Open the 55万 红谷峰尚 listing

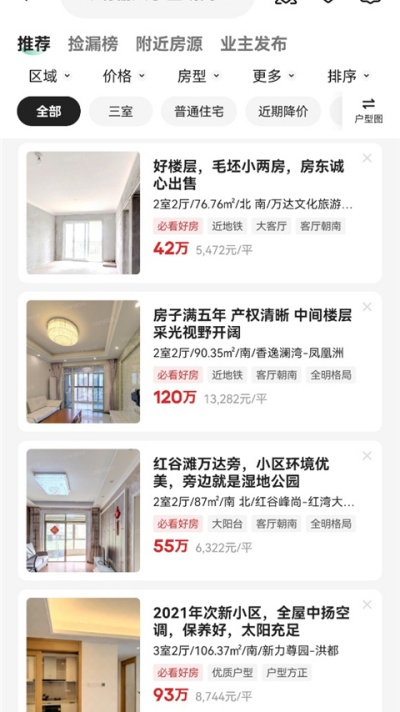tap(200, 511)
